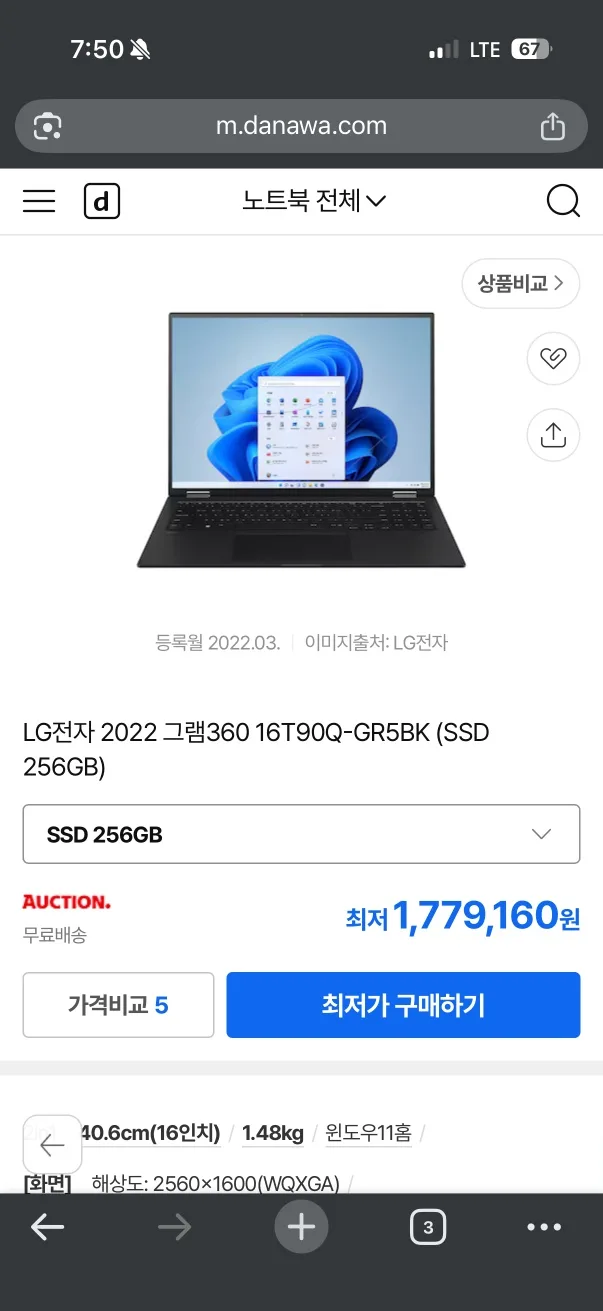Go back in the browser toolbar
The image size is (603, 1311).
47,1227
